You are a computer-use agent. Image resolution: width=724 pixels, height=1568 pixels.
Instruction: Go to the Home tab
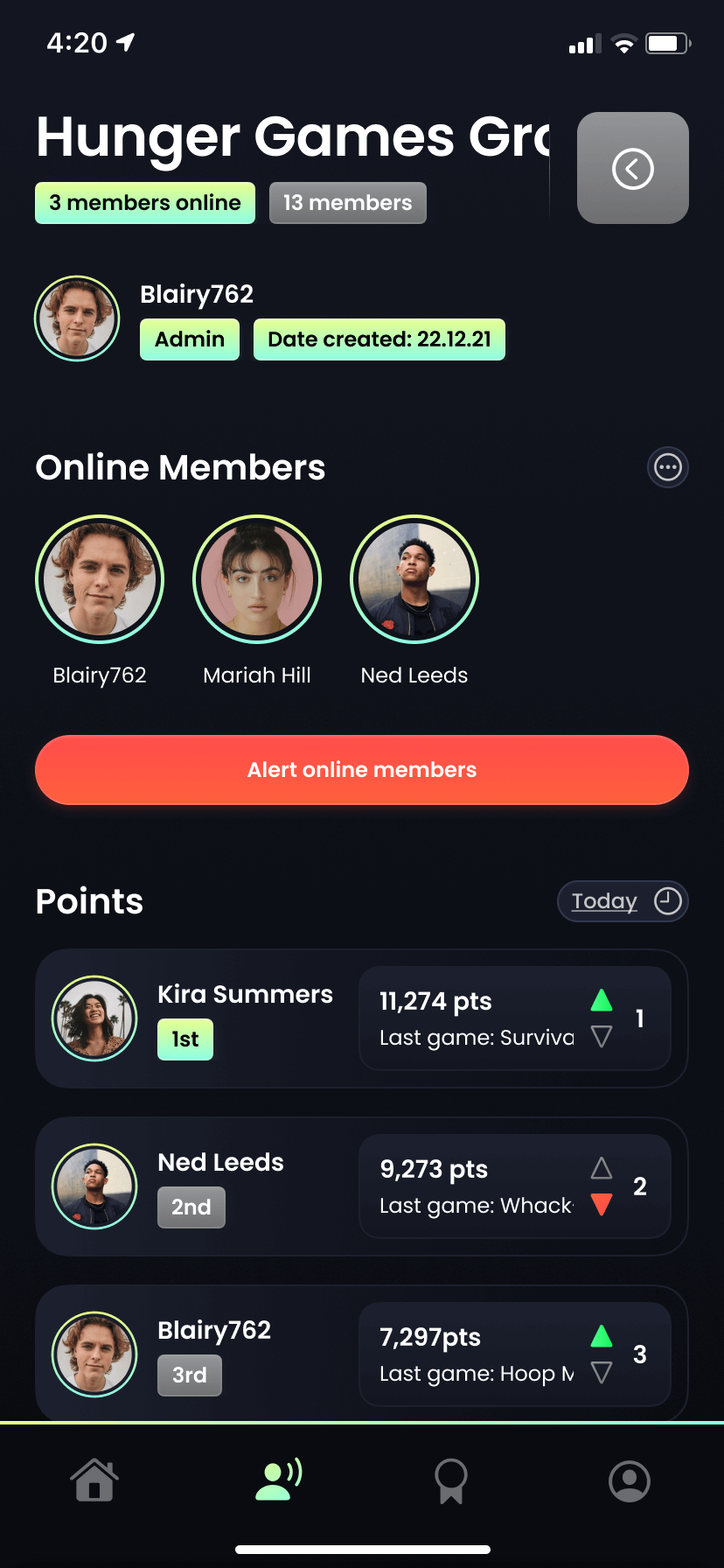tap(94, 1480)
